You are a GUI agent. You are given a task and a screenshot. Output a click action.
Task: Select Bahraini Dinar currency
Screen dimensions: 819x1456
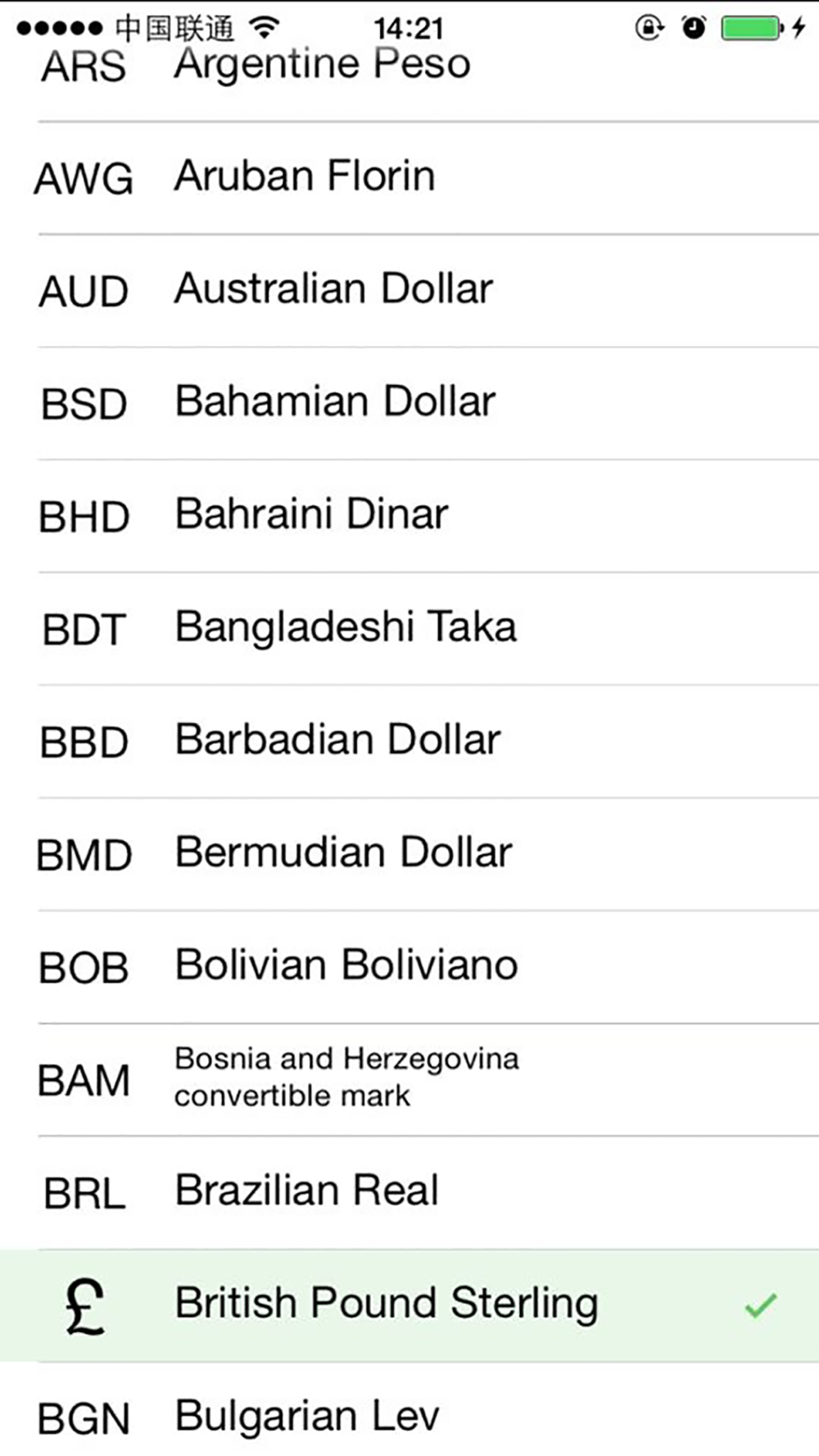coord(409,516)
